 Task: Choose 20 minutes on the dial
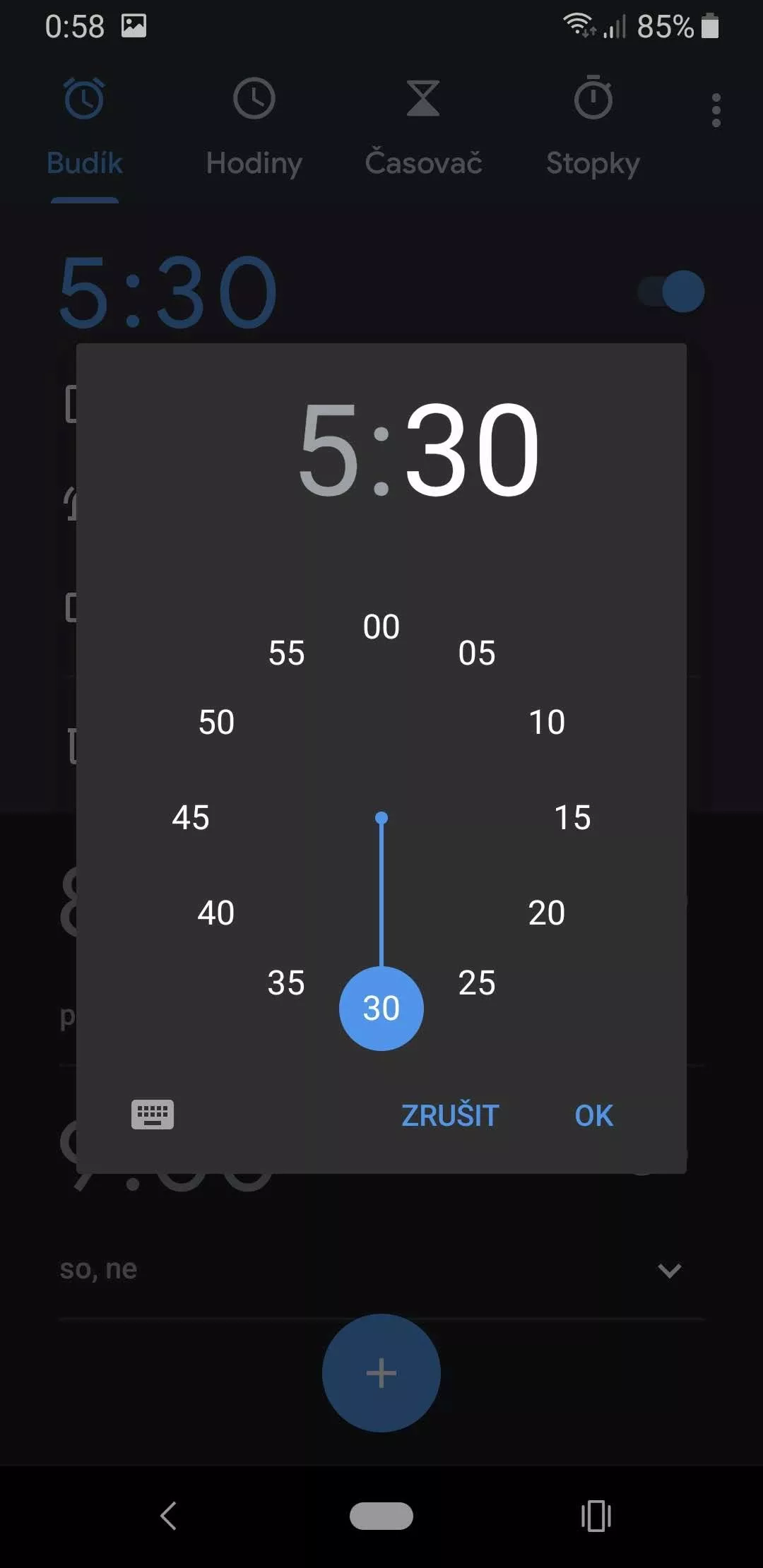tap(547, 913)
